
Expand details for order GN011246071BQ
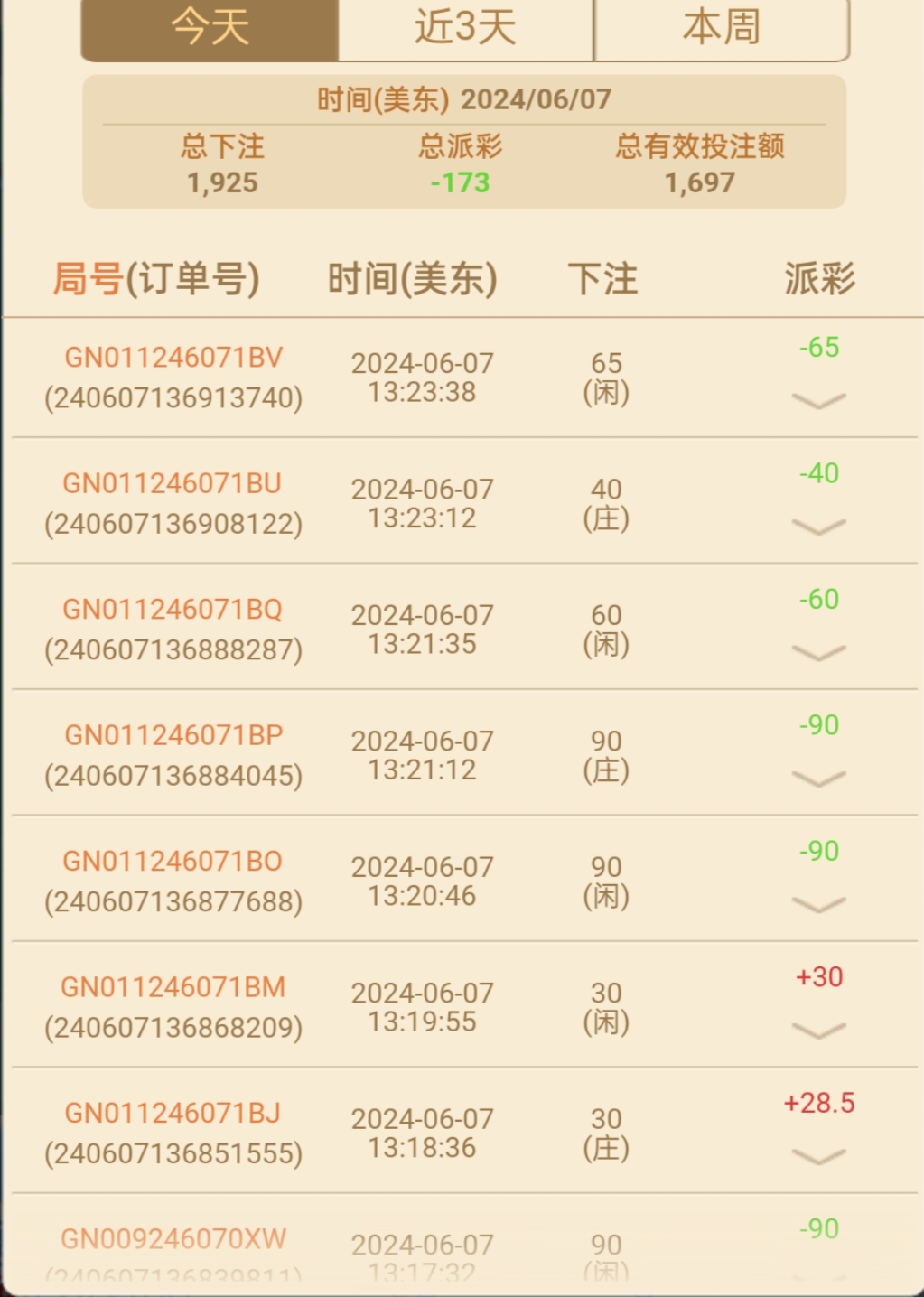(818, 651)
